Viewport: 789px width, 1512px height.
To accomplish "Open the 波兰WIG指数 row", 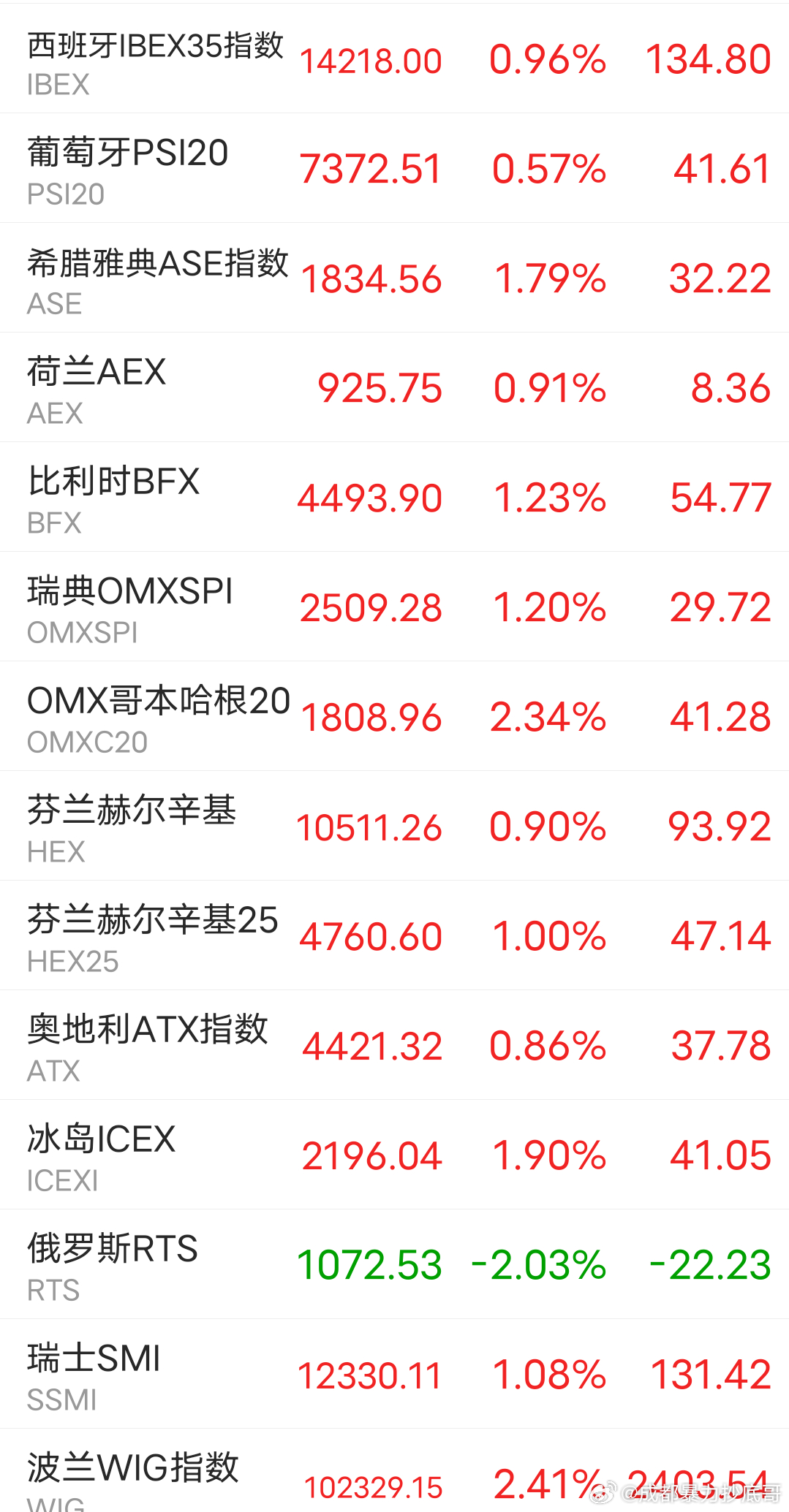I will coord(394,1470).
